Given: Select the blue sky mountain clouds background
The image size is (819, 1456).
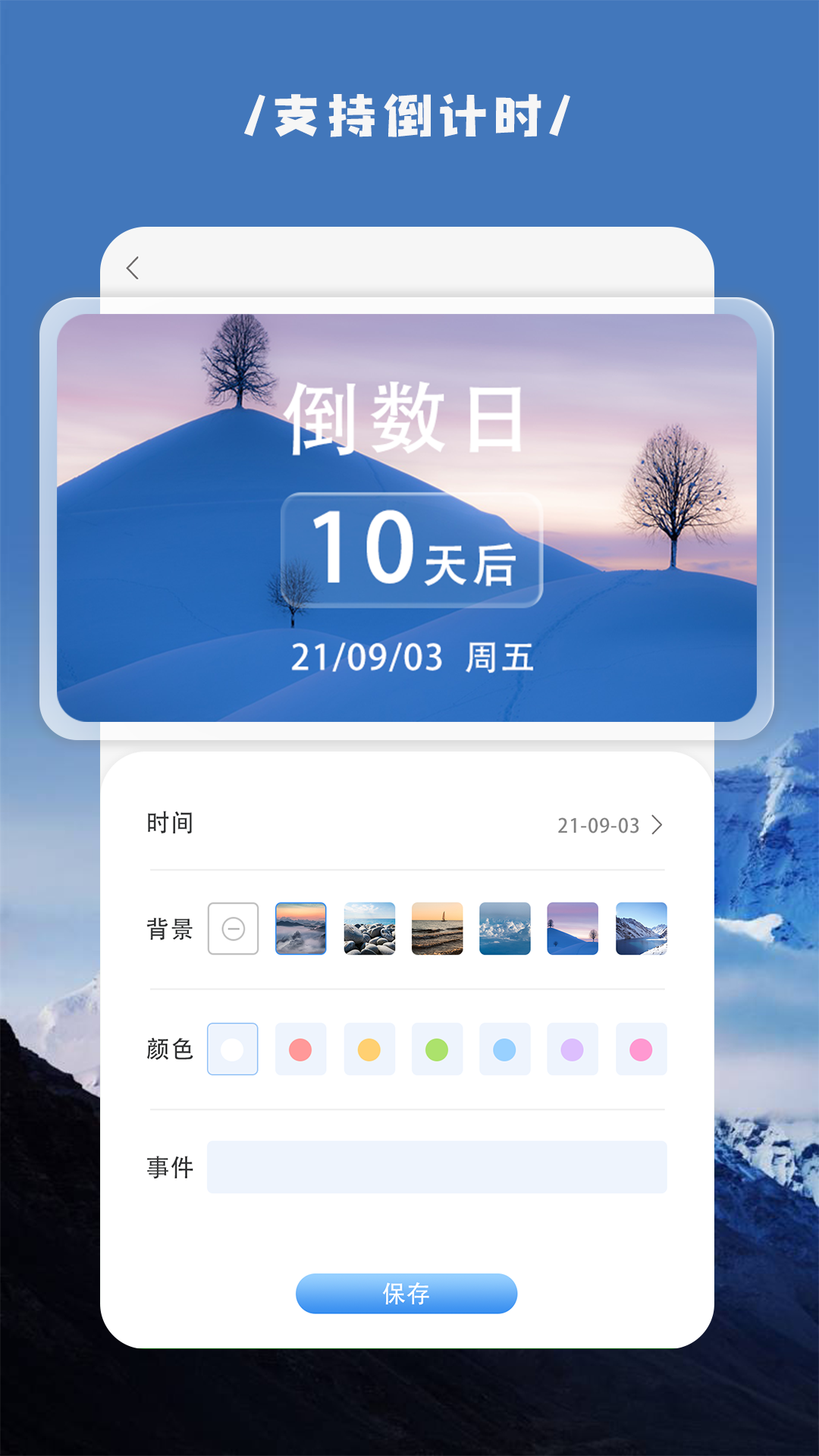Looking at the screenshot, I should click(505, 928).
